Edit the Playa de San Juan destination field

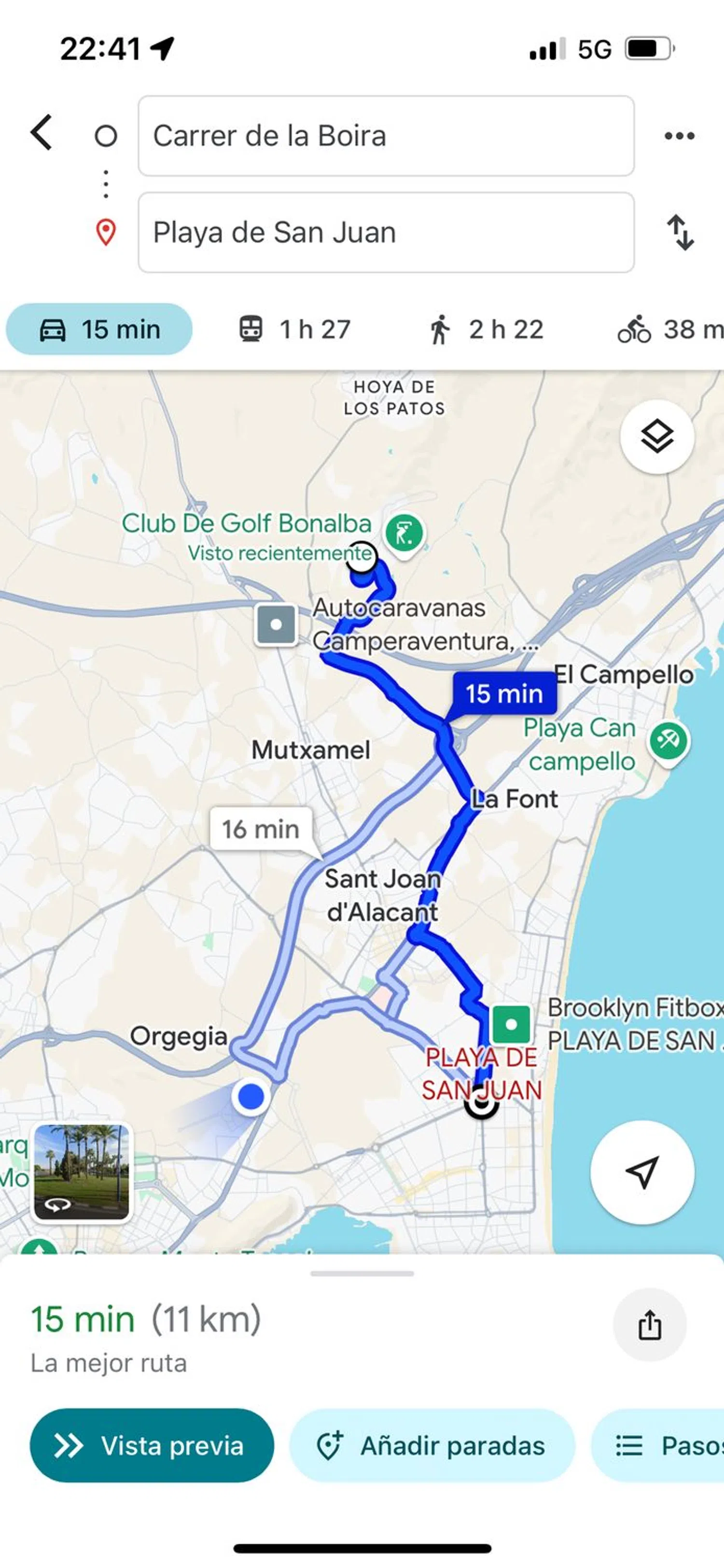tap(386, 233)
